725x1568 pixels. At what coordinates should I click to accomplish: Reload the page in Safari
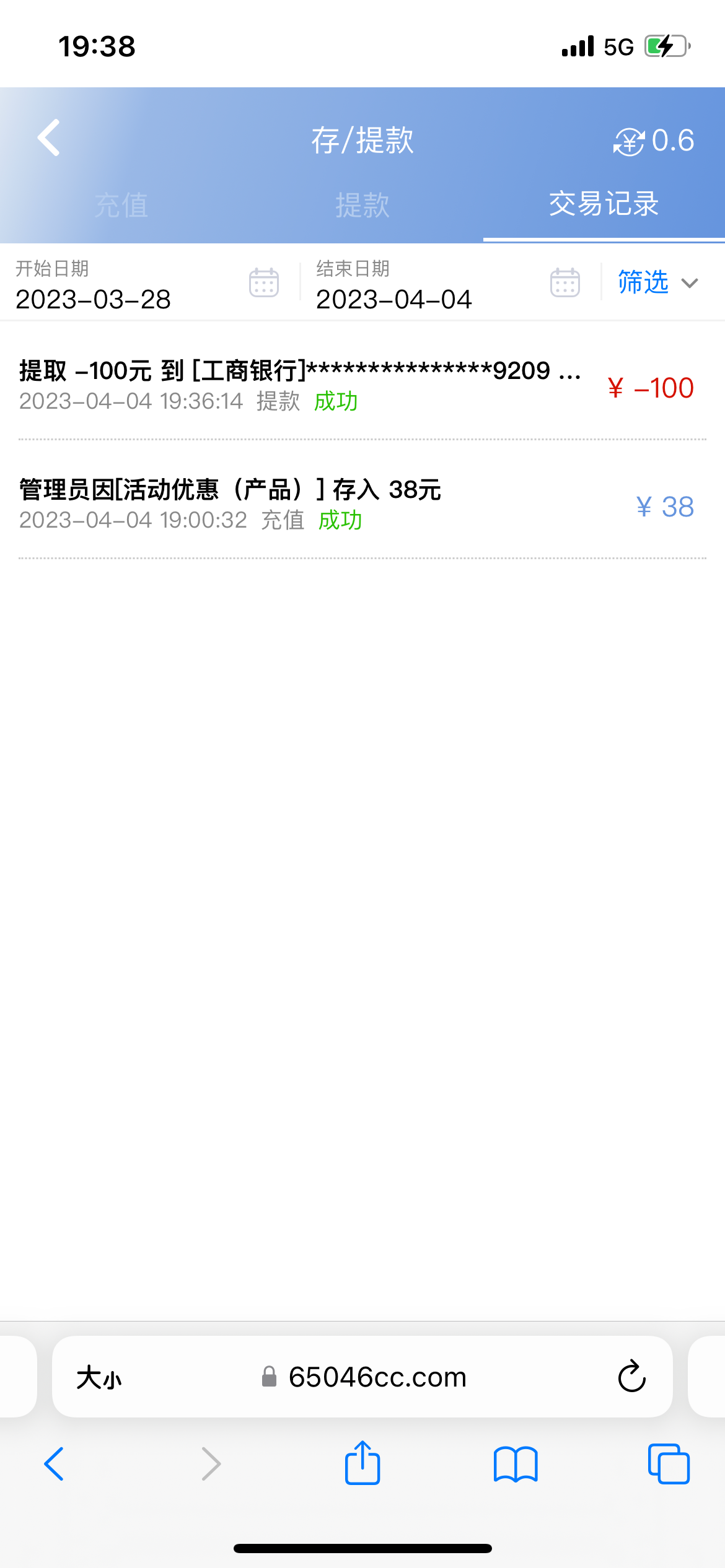631,1377
